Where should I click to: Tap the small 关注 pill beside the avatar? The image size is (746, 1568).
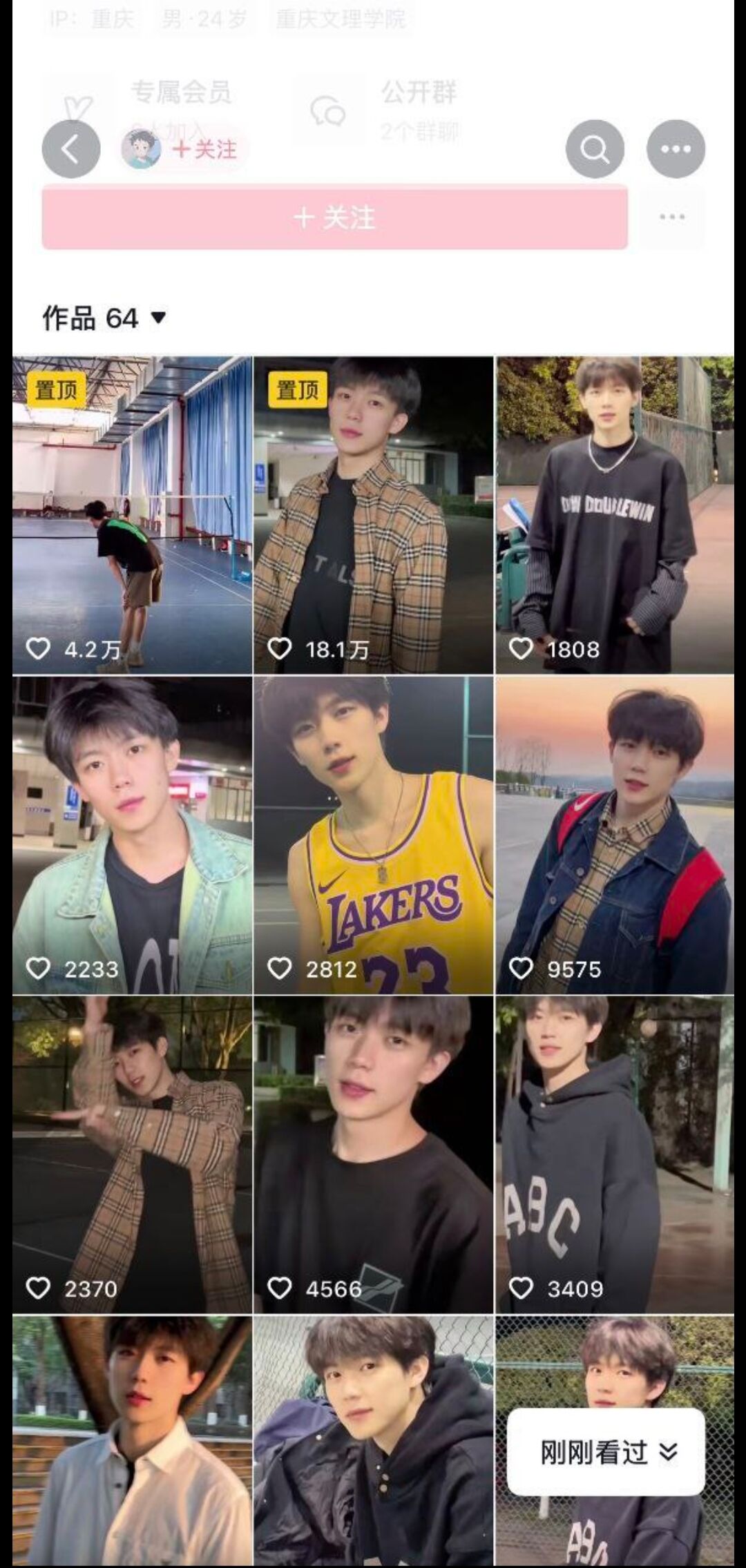pos(204,149)
